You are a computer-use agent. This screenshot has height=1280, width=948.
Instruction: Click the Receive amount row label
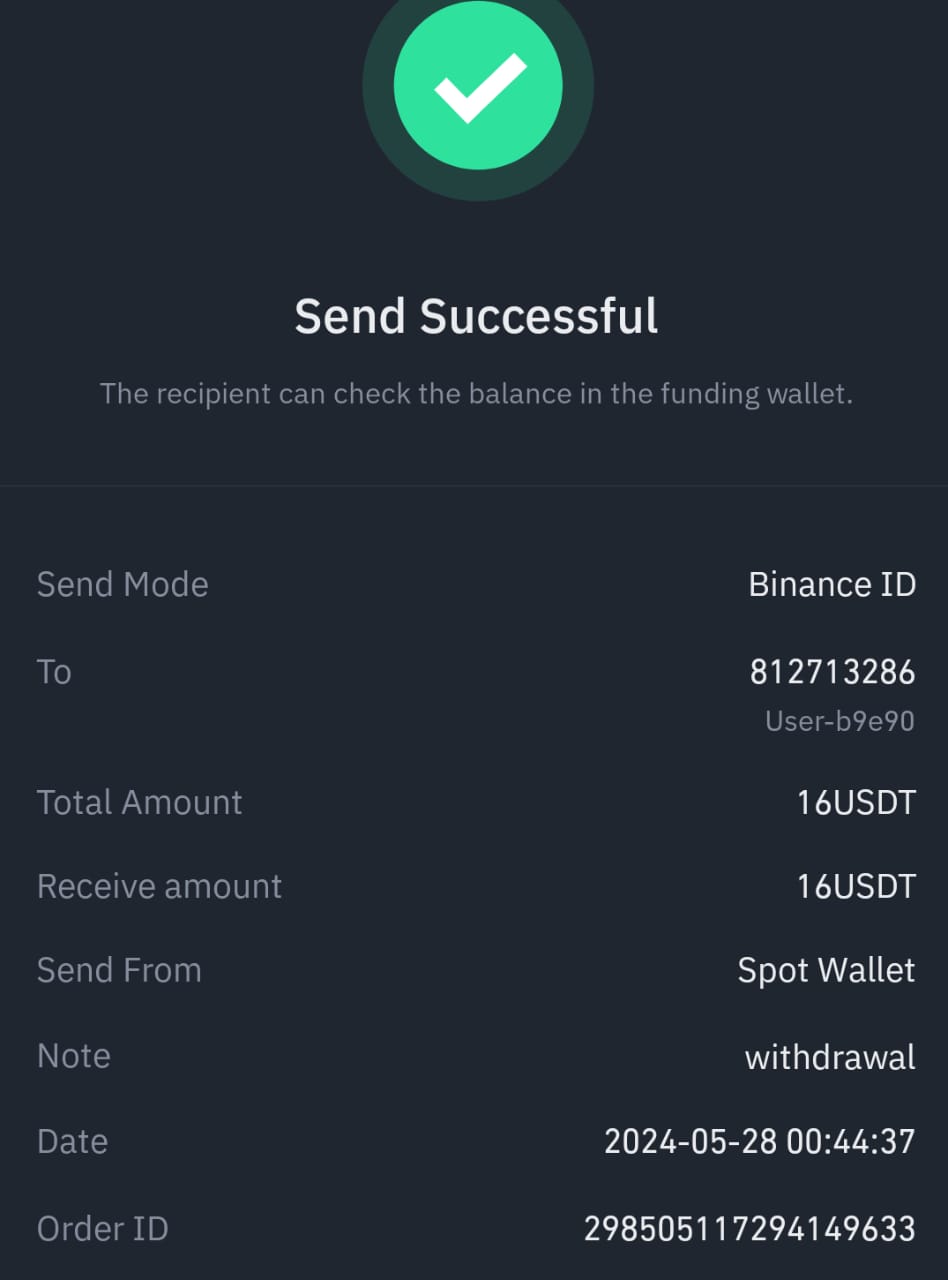coord(159,886)
